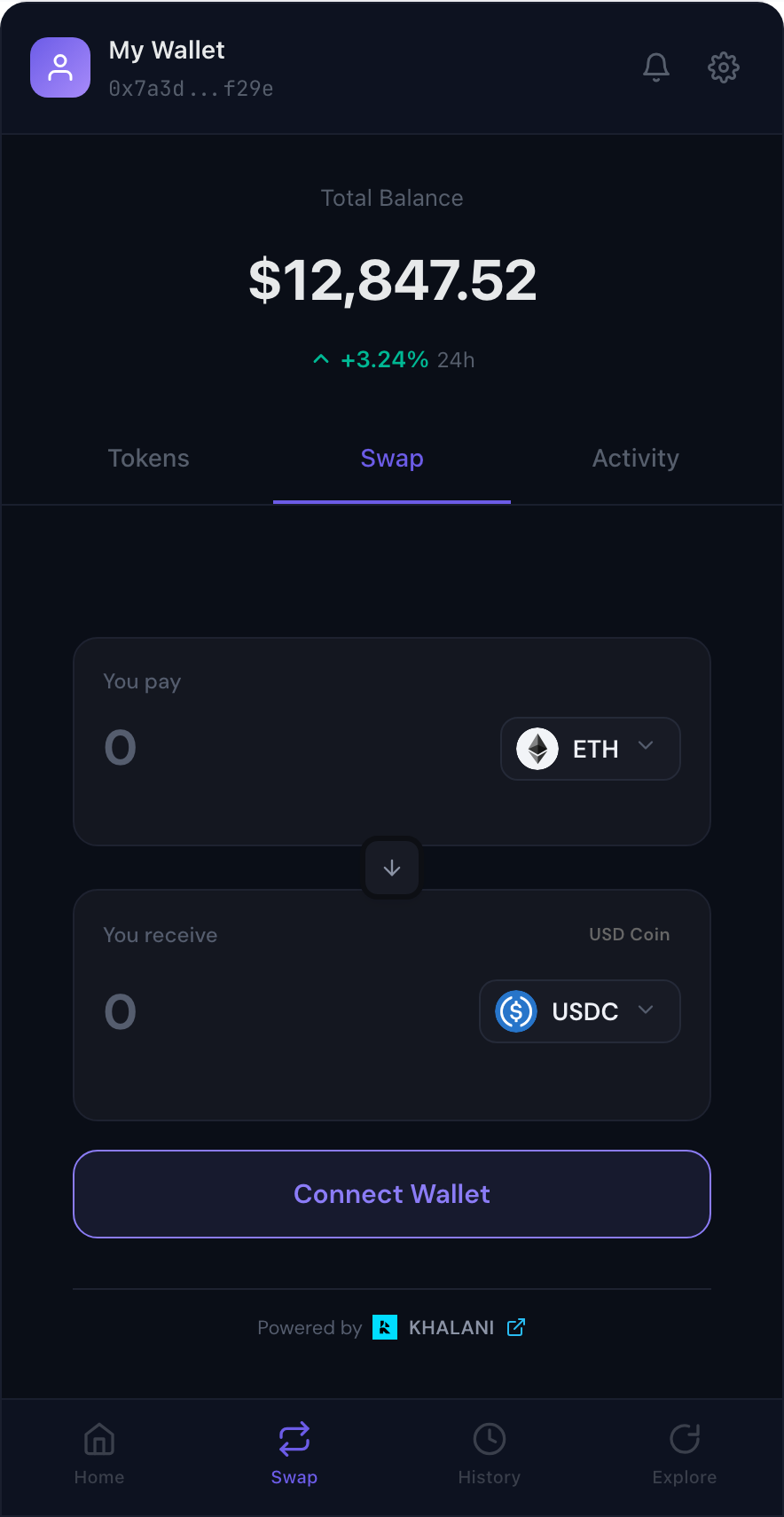Click the notification bell icon

pyautogui.click(x=656, y=67)
